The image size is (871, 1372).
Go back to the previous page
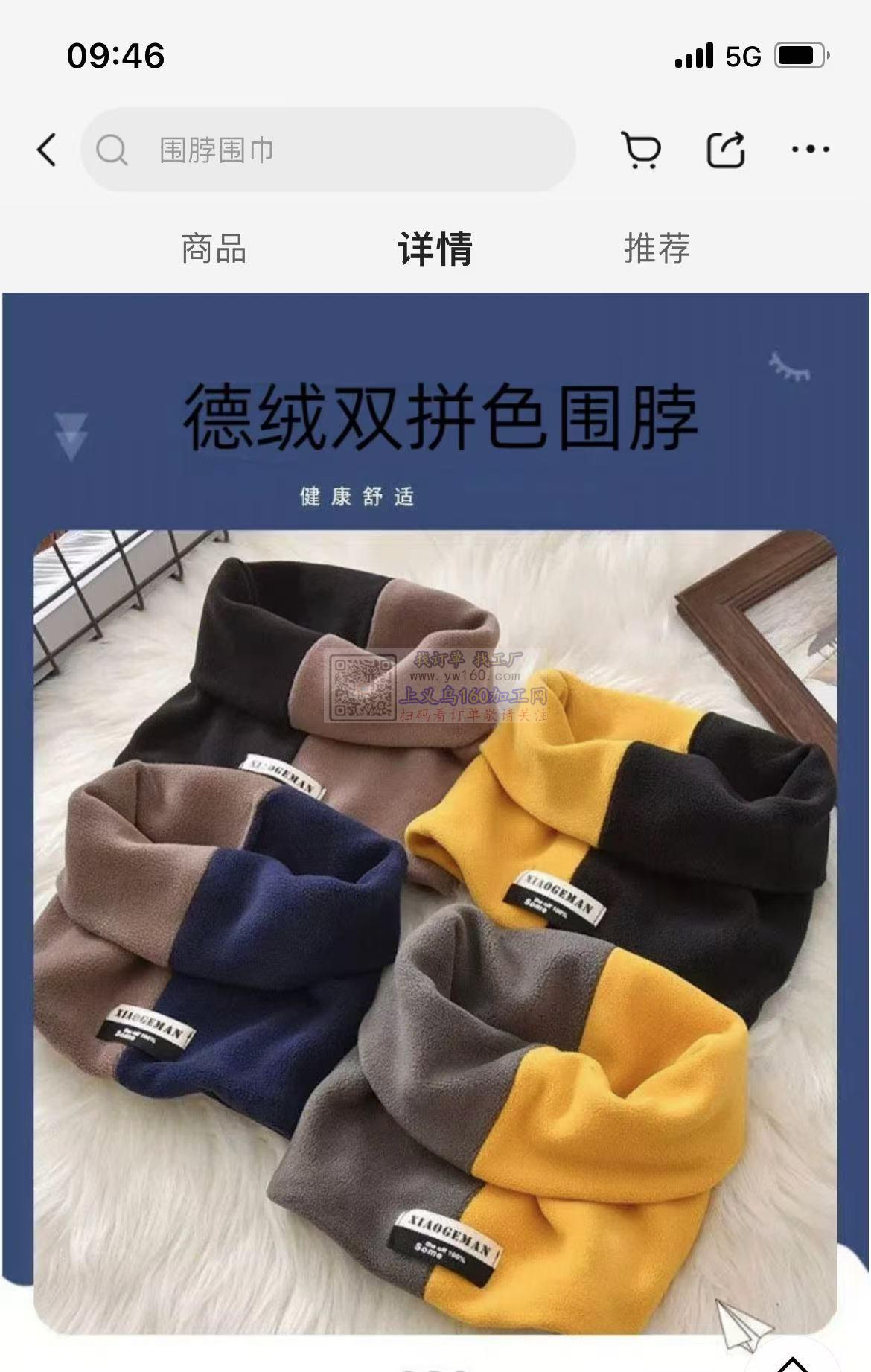tap(46, 150)
